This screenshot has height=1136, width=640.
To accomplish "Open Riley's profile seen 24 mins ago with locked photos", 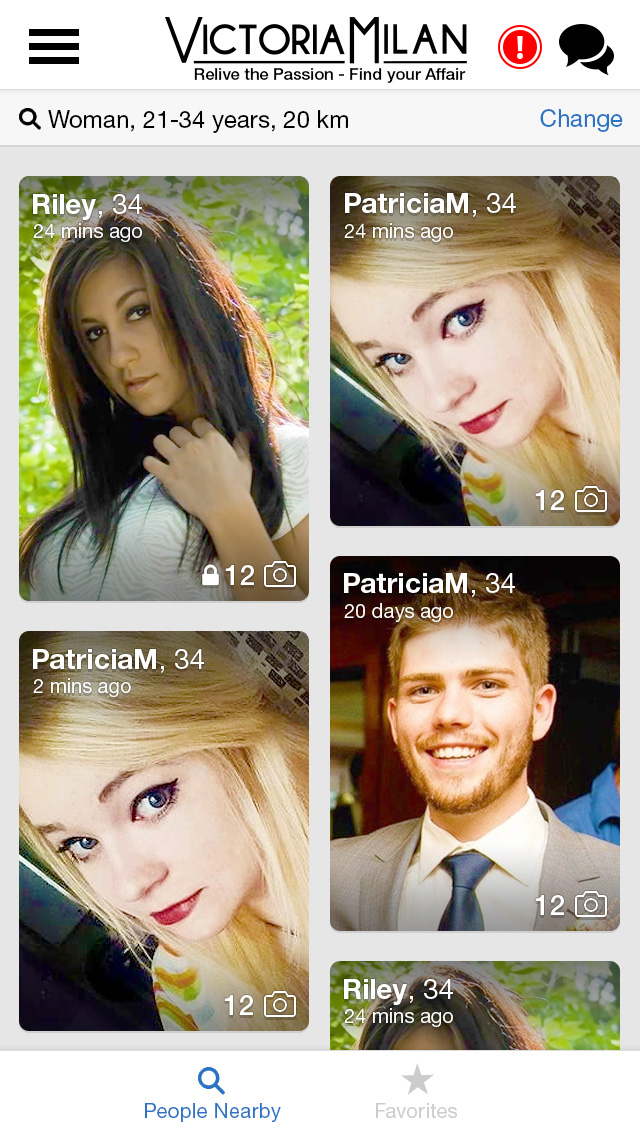I will click(x=164, y=390).
